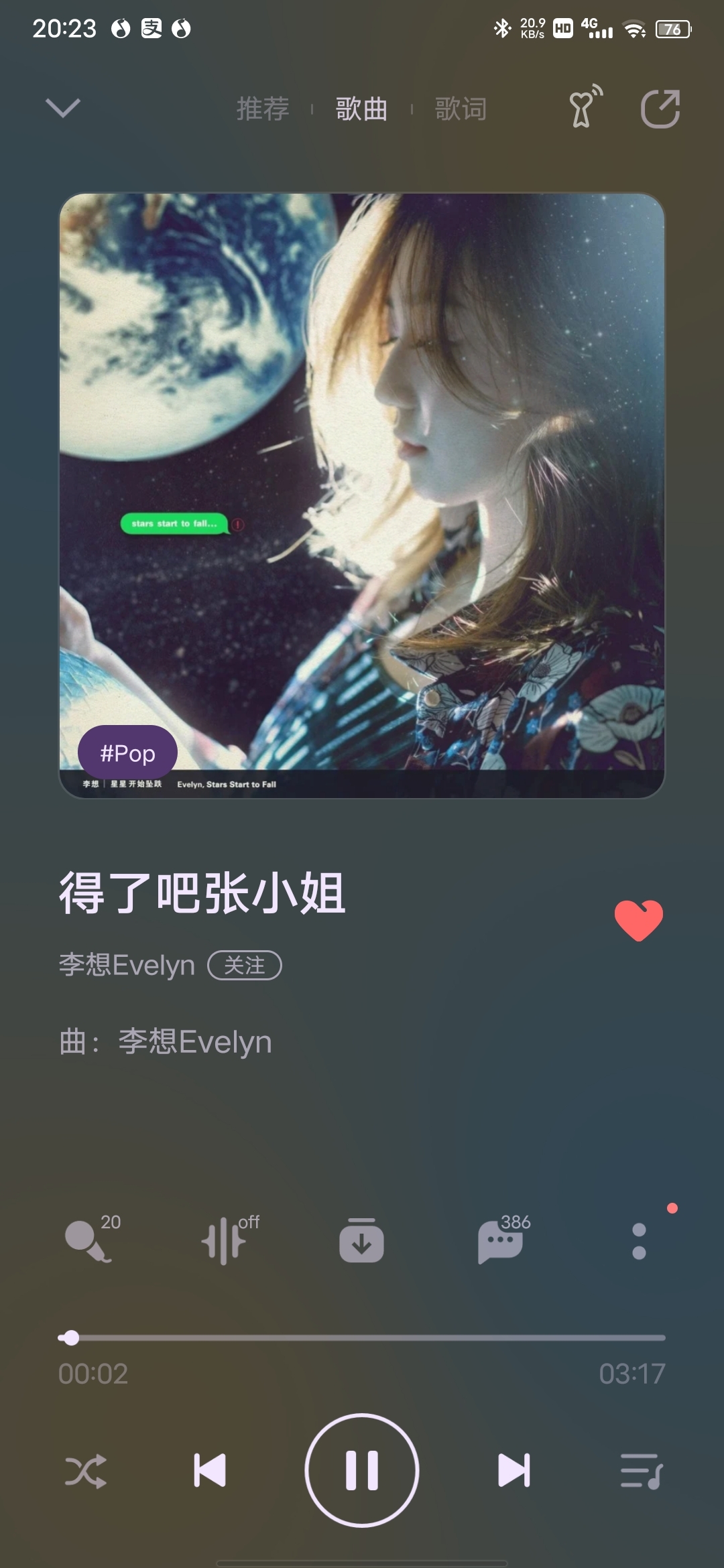
Task: Pause the current song
Action: [x=362, y=1471]
